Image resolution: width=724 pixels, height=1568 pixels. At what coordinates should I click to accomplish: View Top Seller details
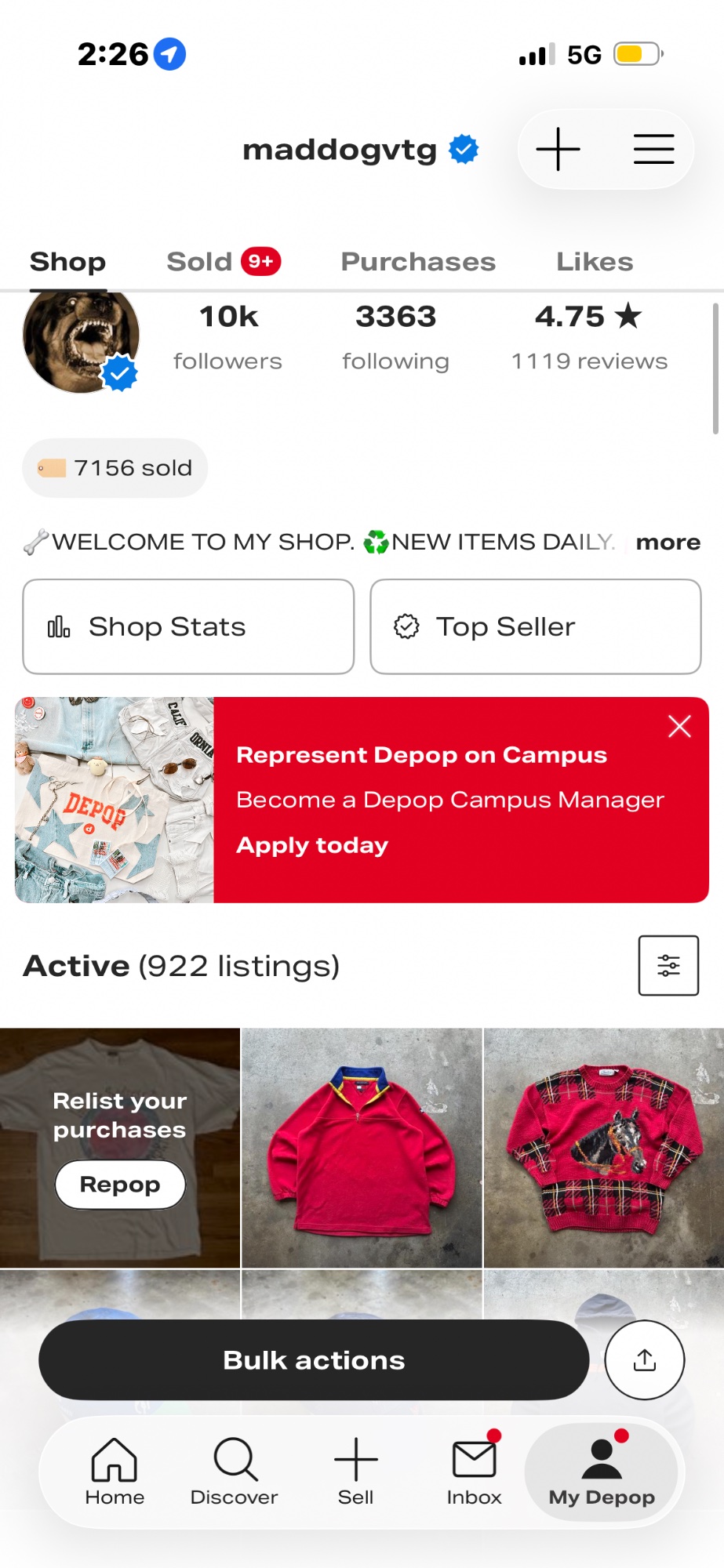tap(536, 626)
